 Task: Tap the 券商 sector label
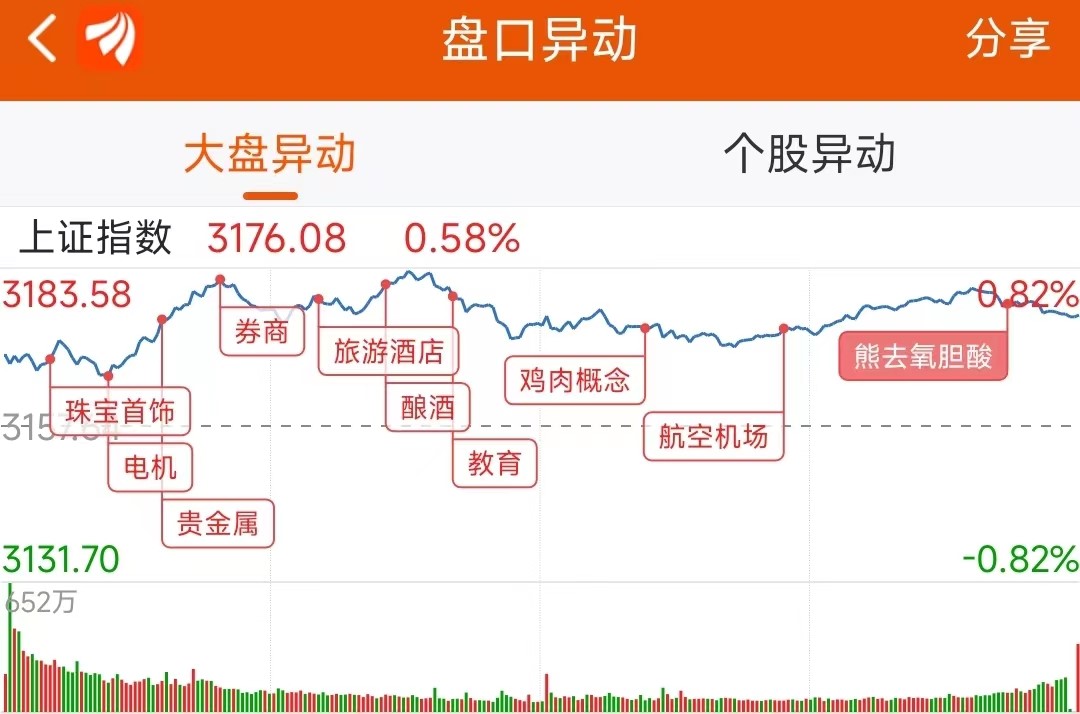[262, 333]
